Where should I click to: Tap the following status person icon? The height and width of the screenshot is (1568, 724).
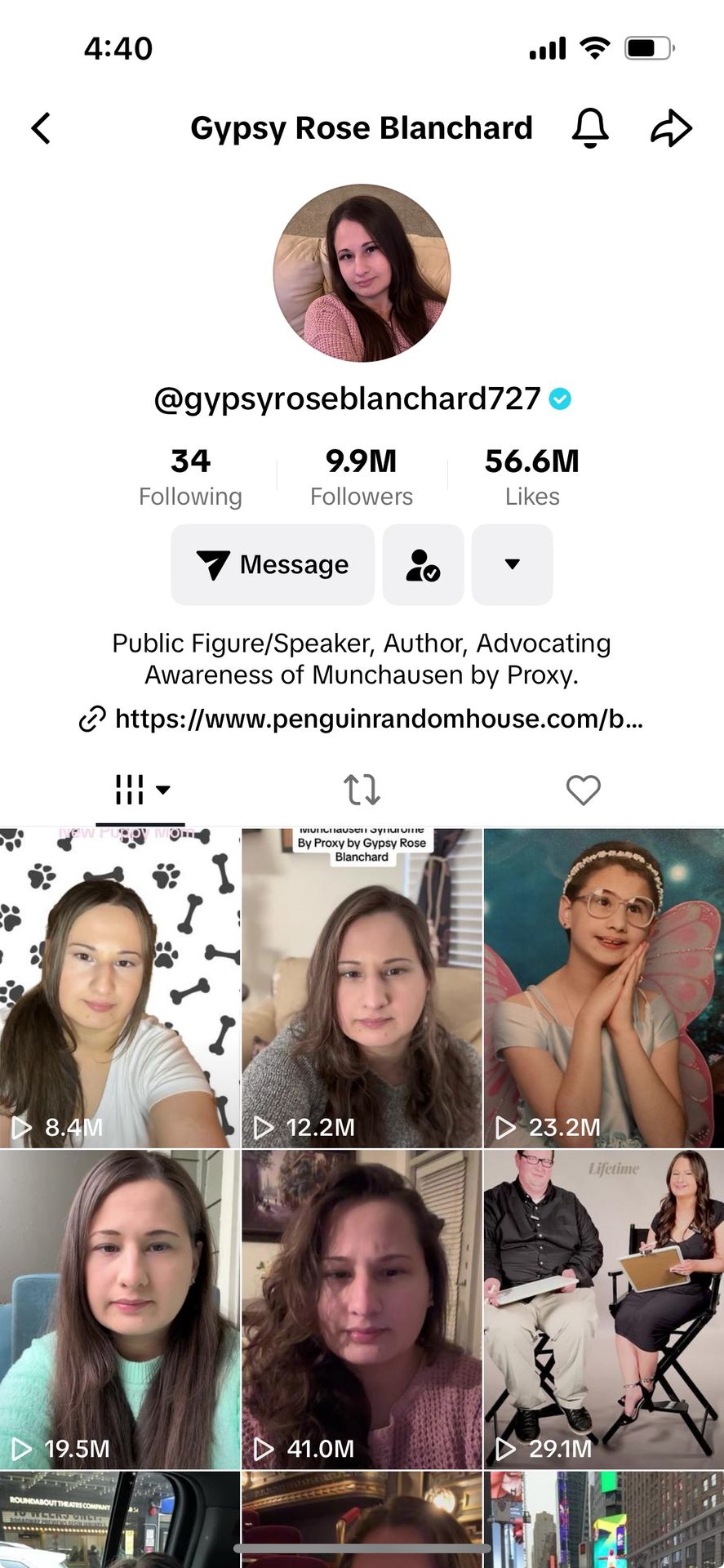point(423,564)
